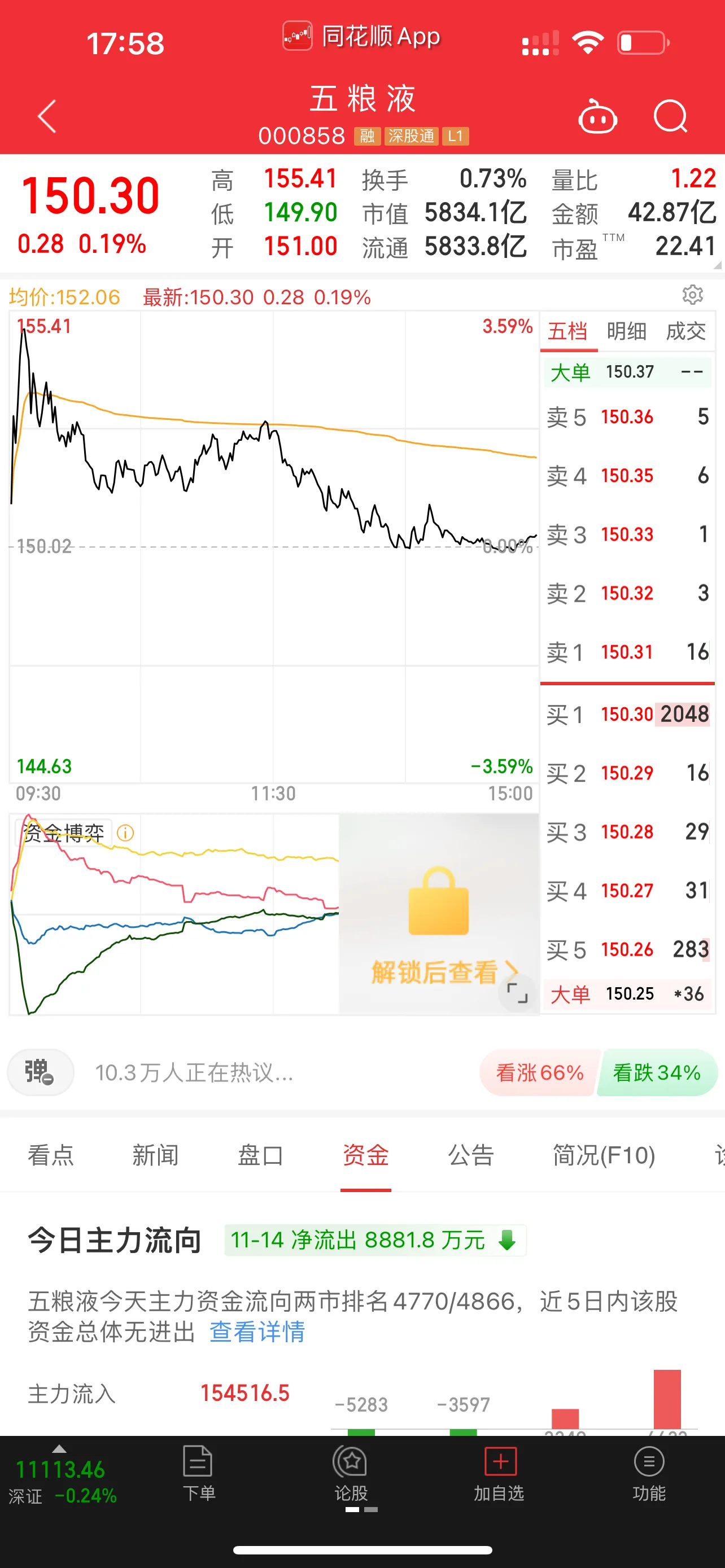This screenshot has width=725, height=1568.
Task: Open stock search magnifier
Action: click(670, 116)
